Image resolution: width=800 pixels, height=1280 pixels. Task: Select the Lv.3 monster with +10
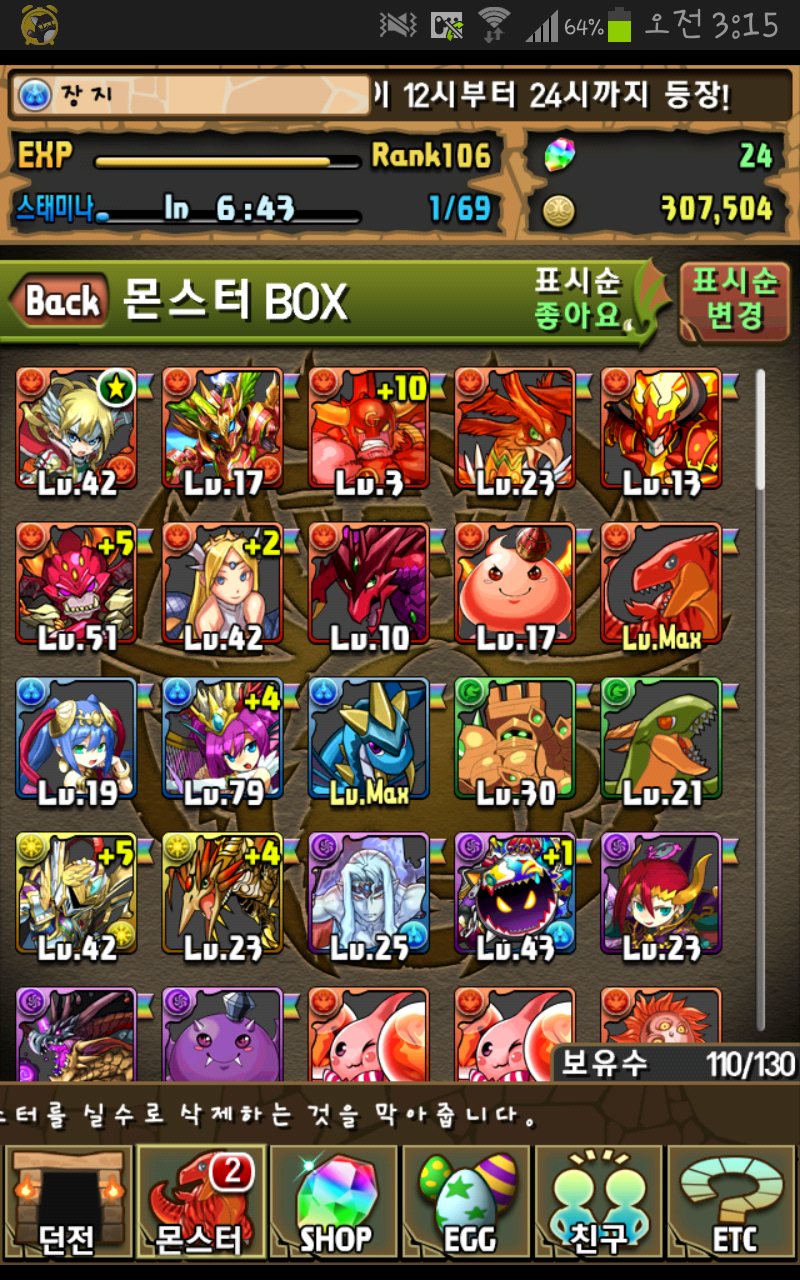click(x=368, y=430)
